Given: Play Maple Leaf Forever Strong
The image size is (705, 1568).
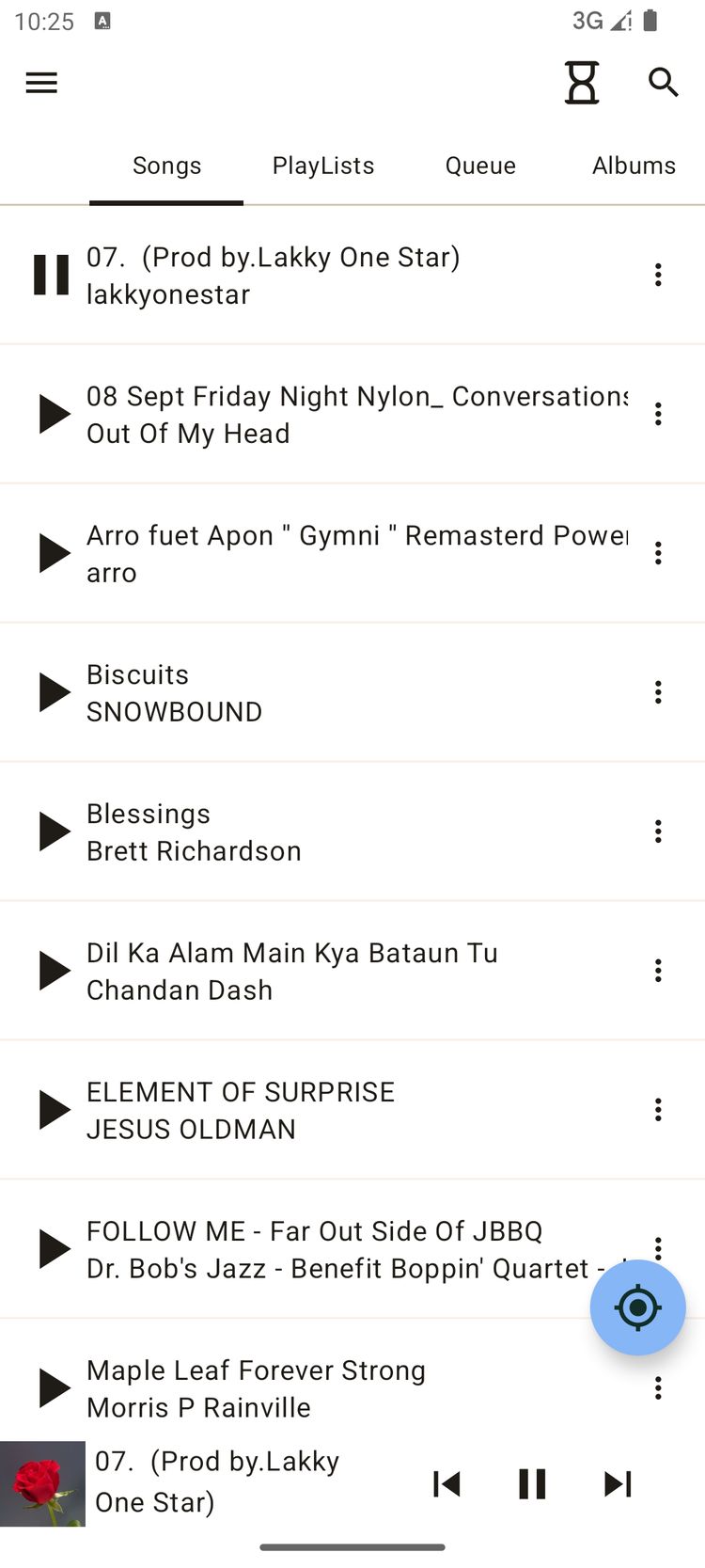Looking at the screenshot, I should click(54, 1388).
